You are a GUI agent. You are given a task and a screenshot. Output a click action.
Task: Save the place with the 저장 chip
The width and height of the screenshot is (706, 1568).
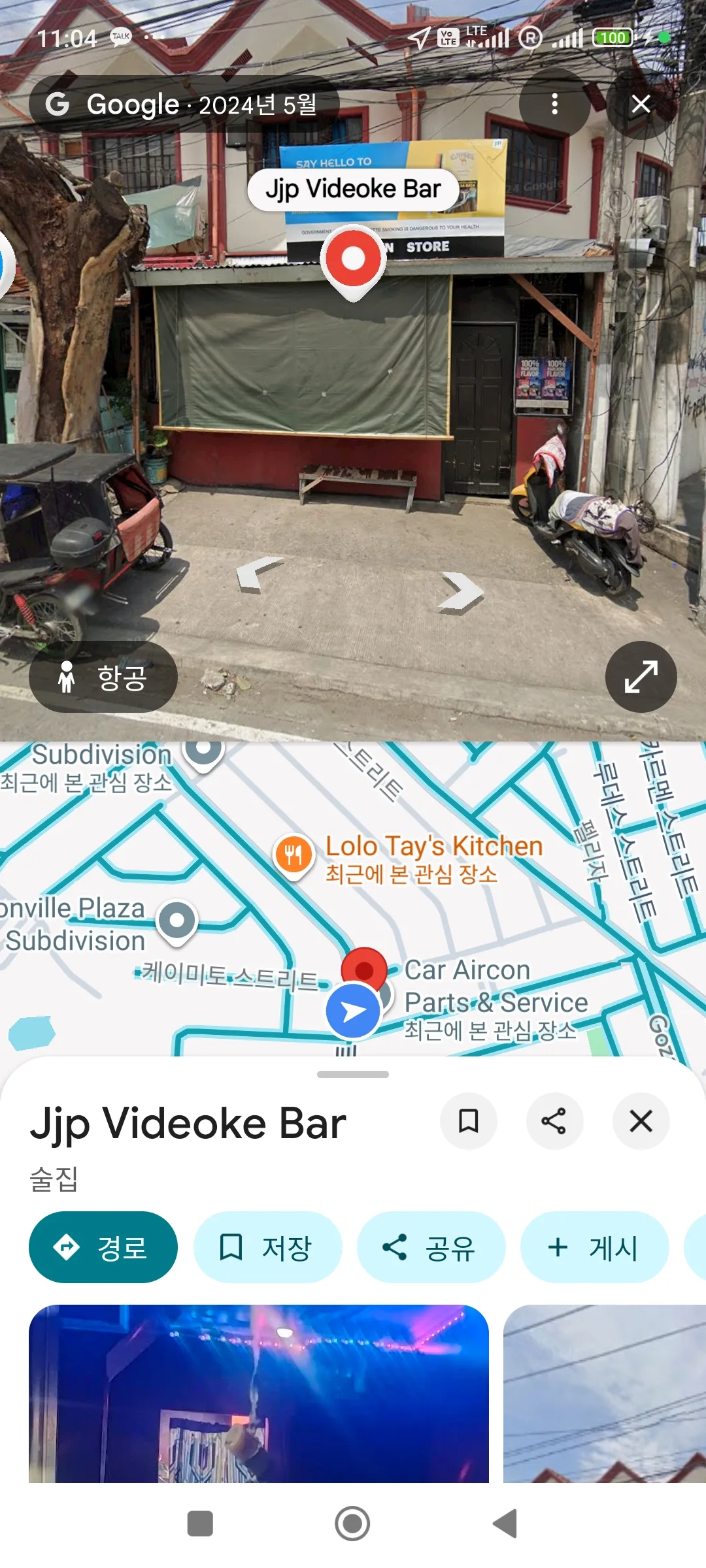click(x=268, y=1247)
